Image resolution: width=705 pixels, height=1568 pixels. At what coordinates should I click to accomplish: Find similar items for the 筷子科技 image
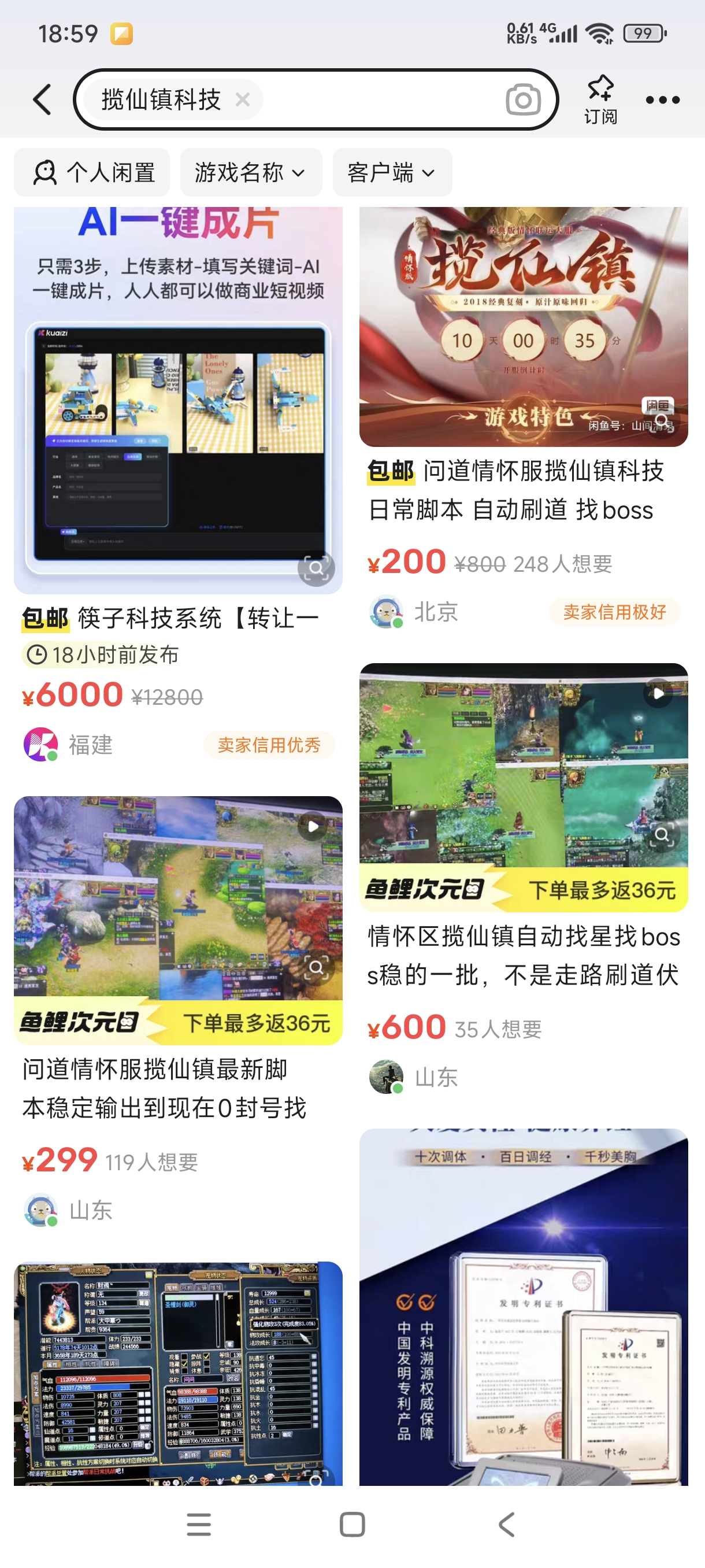[x=316, y=568]
